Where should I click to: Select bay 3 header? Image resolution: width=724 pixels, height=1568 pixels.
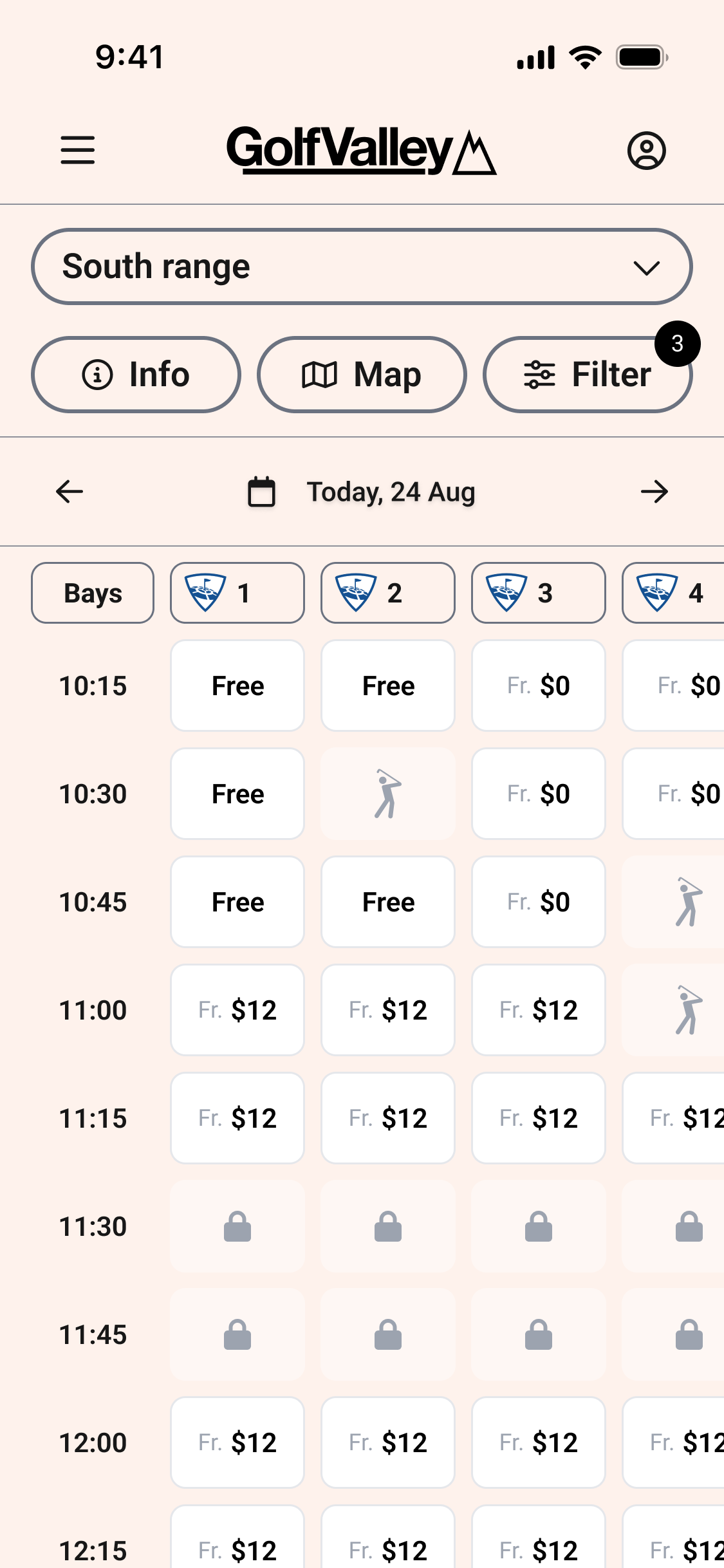pos(538,593)
